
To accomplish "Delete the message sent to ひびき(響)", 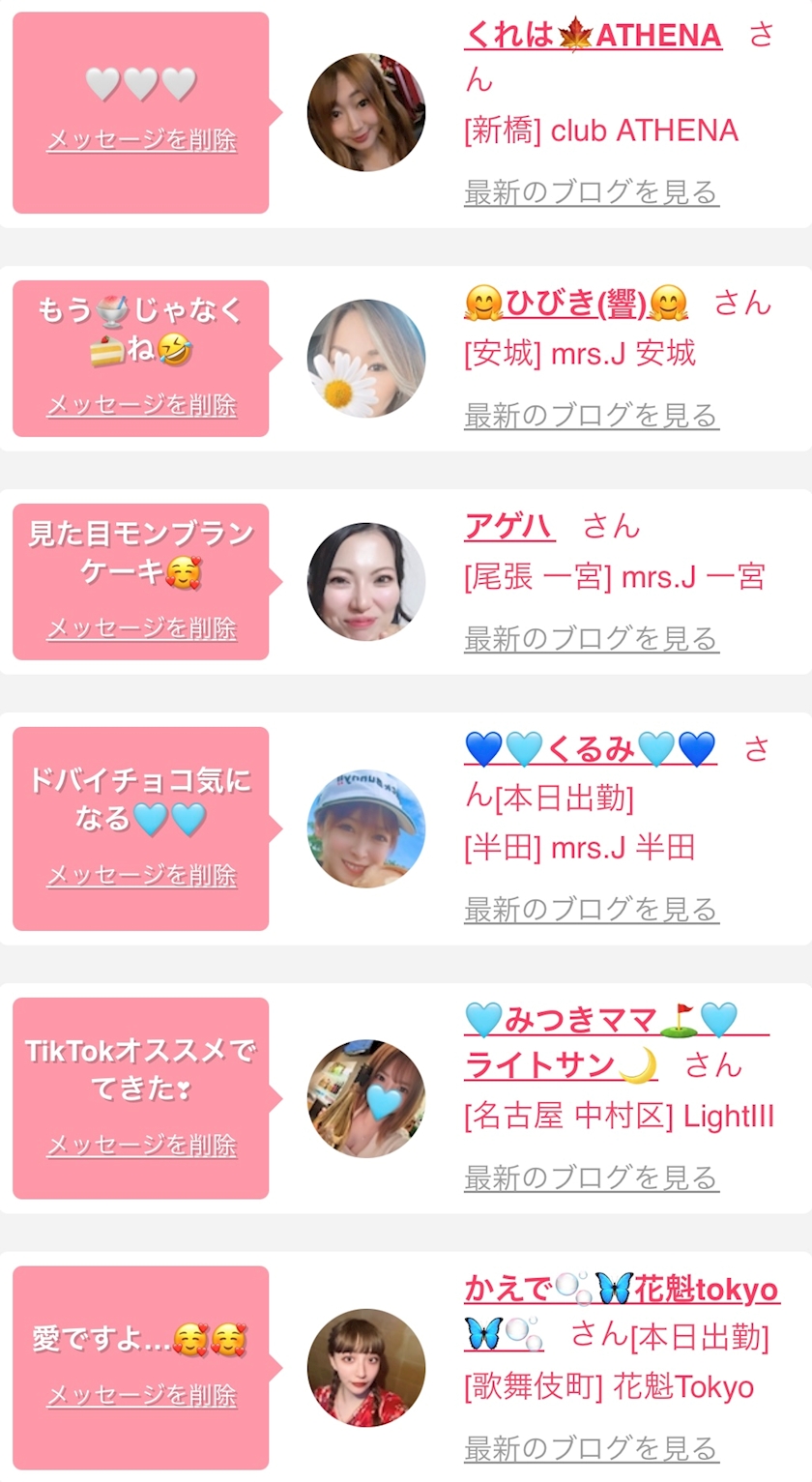I will click(x=141, y=405).
